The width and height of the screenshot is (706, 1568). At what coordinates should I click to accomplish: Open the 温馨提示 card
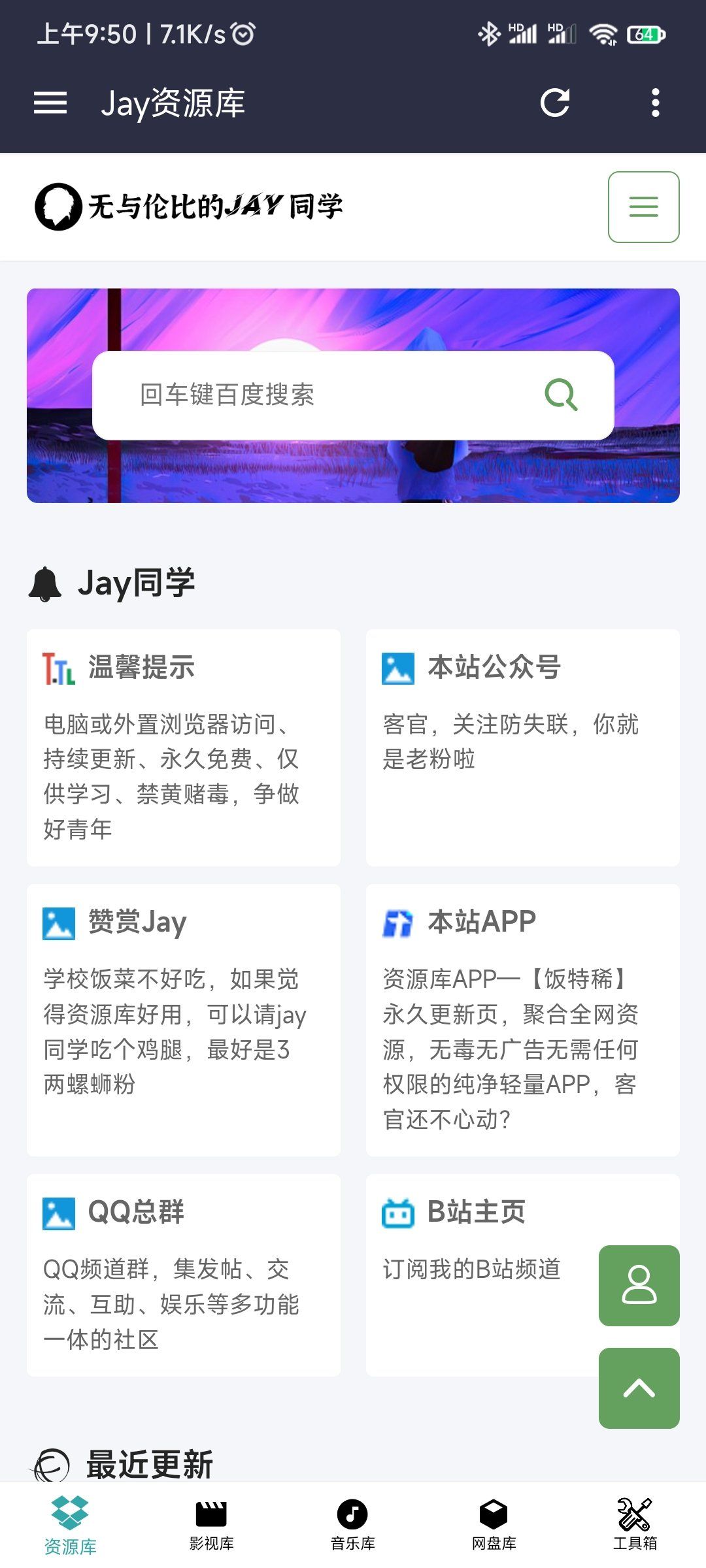click(x=184, y=747)
